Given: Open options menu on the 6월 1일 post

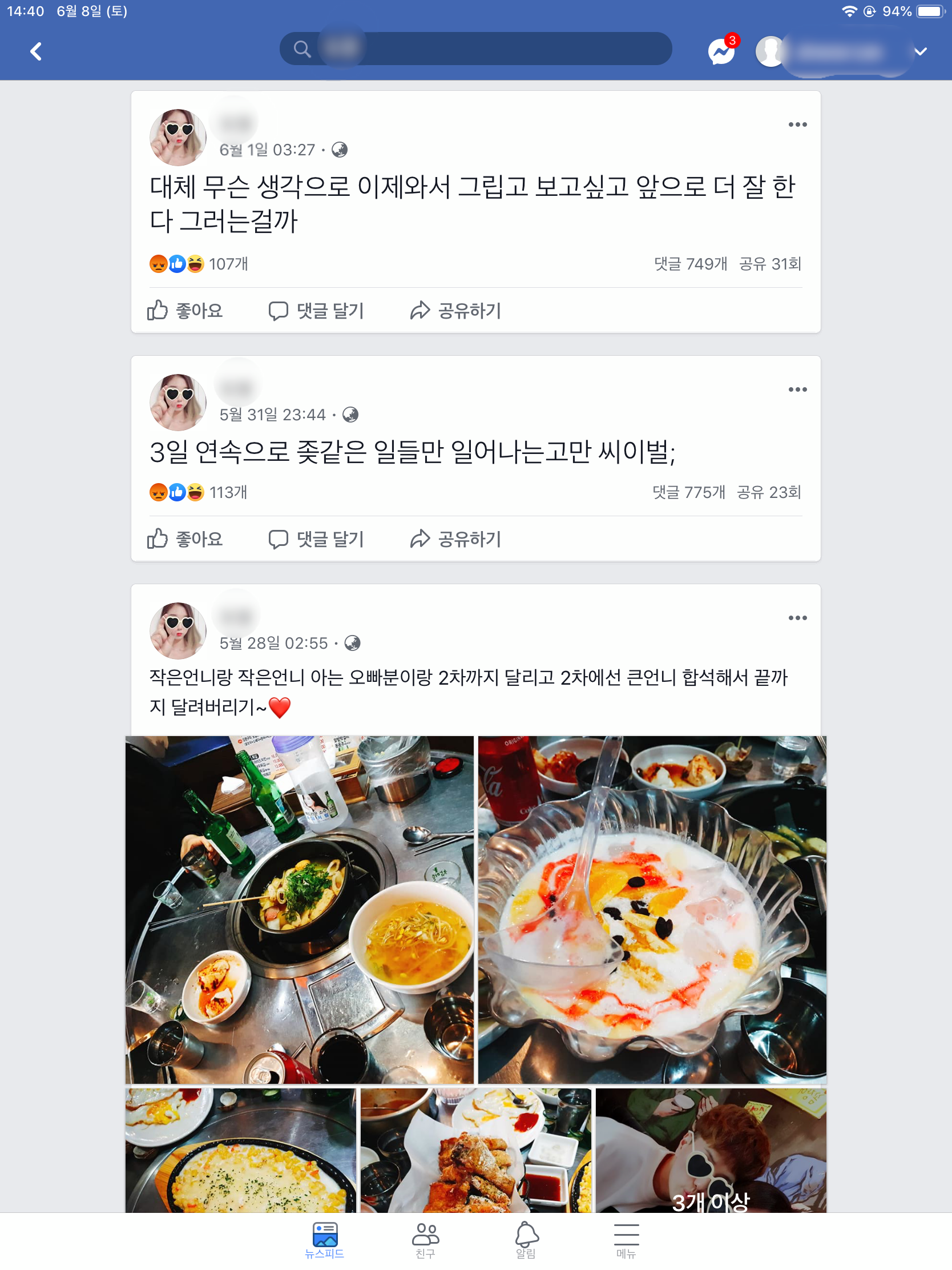Looking at the screenshot, I should [797, 124].
